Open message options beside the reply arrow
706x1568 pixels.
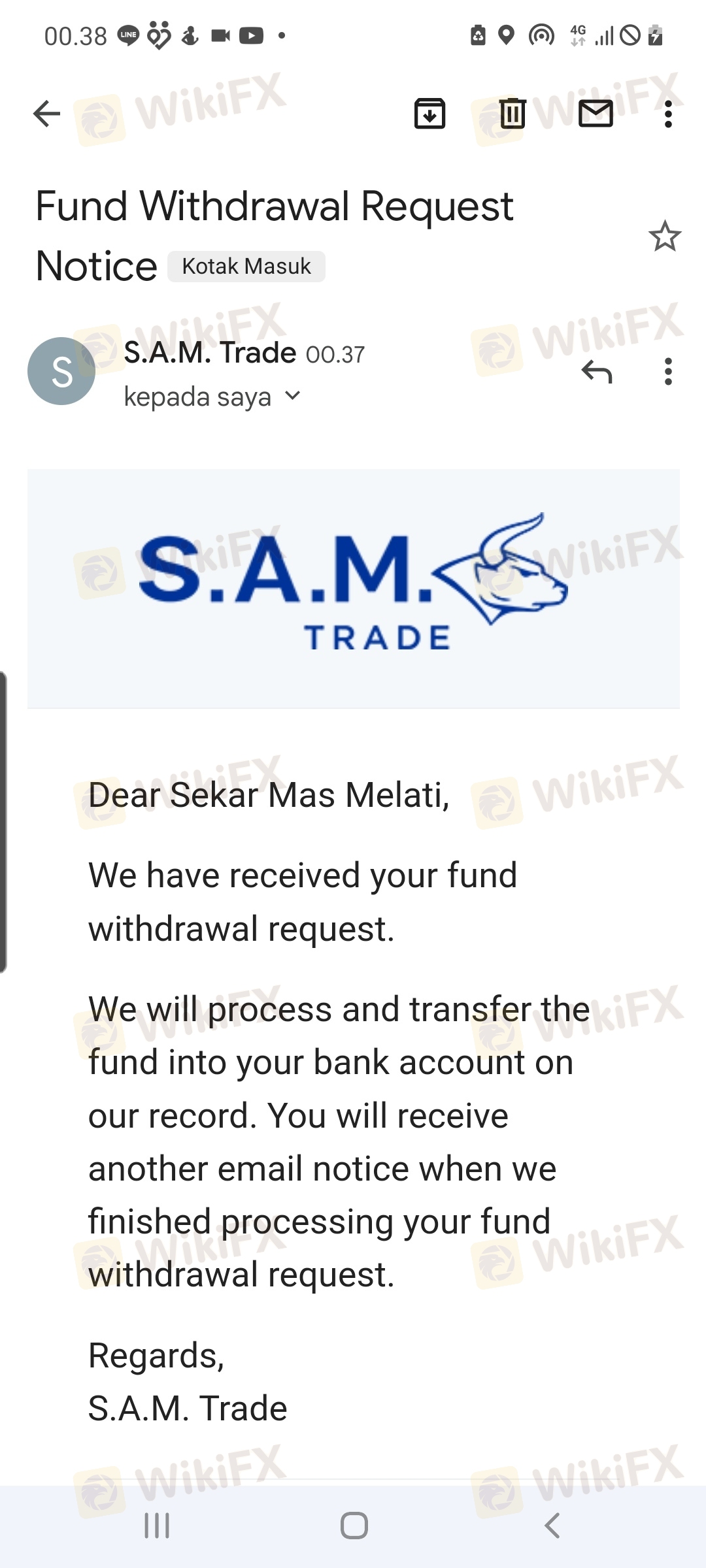667,371
